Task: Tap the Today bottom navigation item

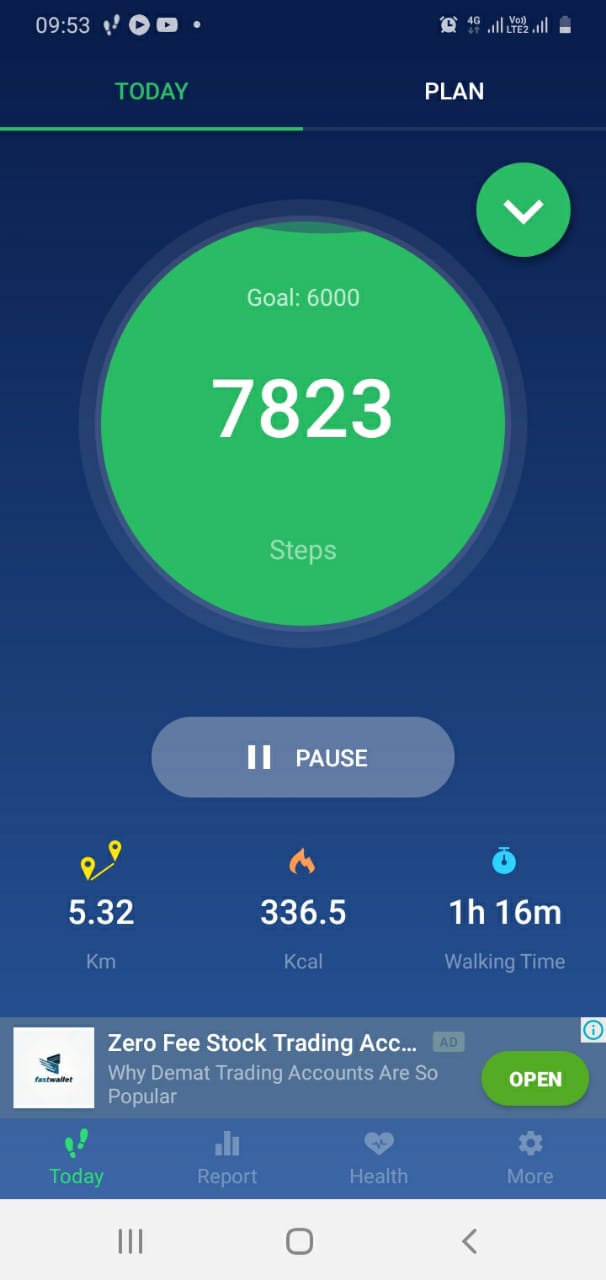Action: click(76, 1159)
